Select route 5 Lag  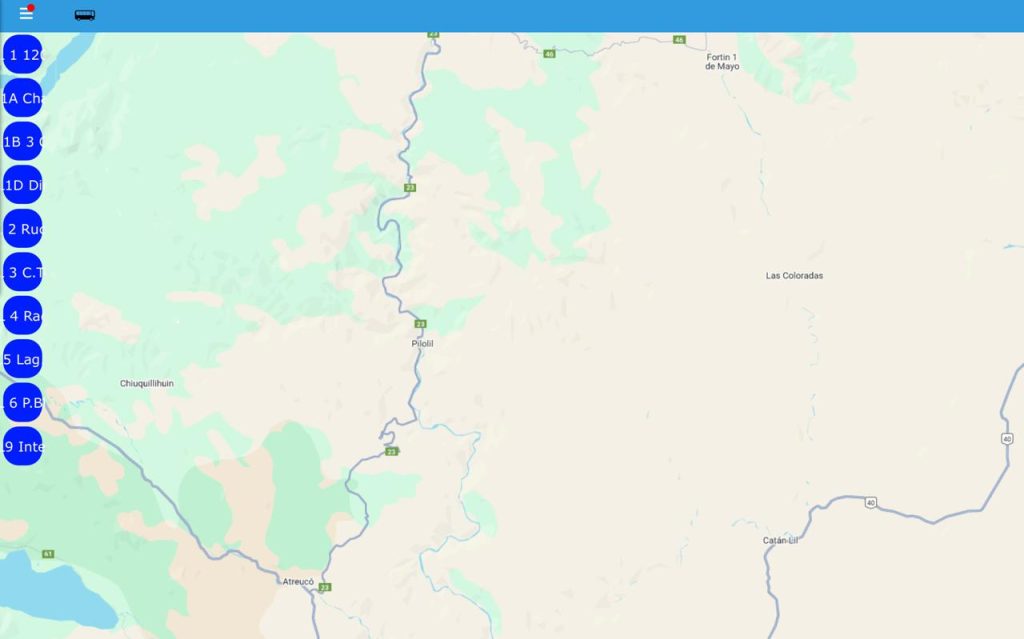22,359
